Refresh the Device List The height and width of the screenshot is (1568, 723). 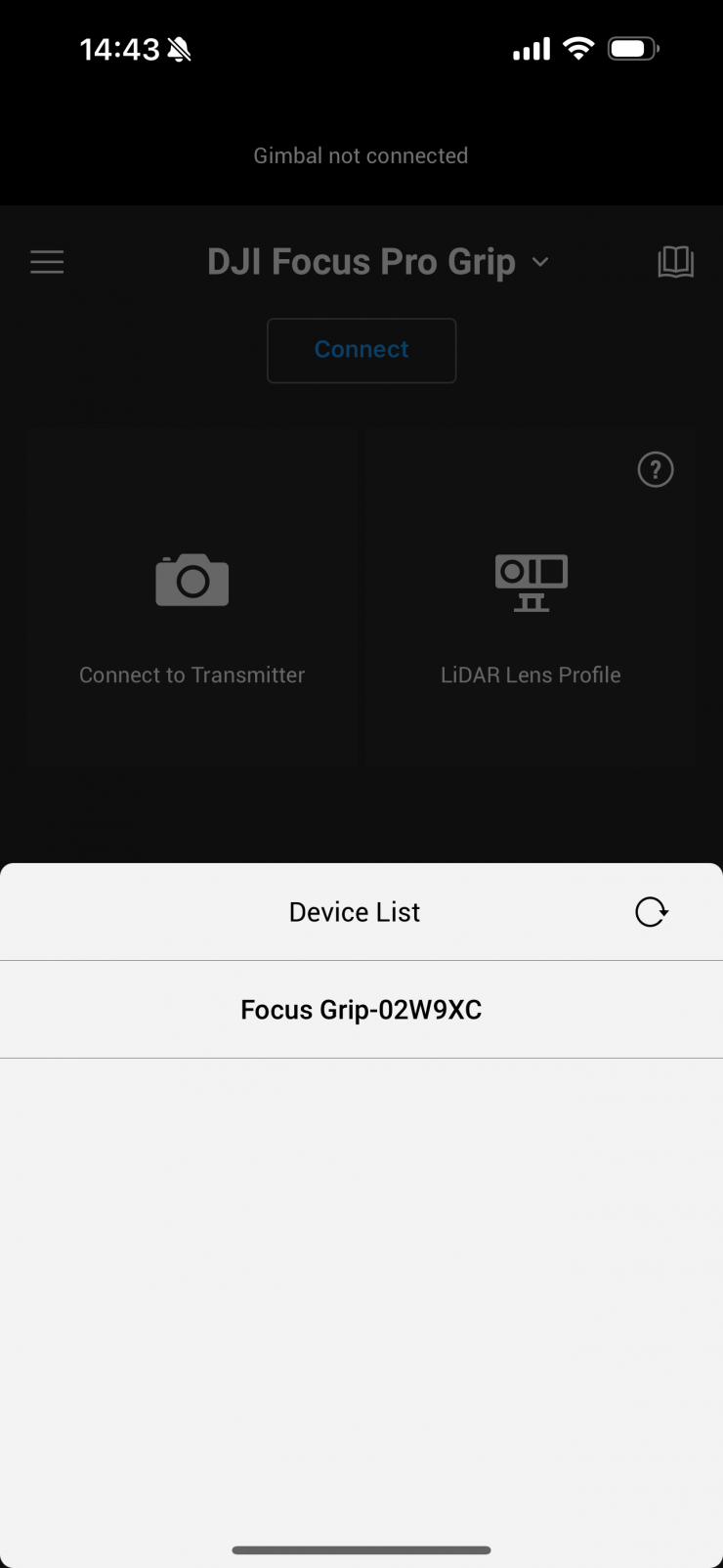[x=651, y=912]
